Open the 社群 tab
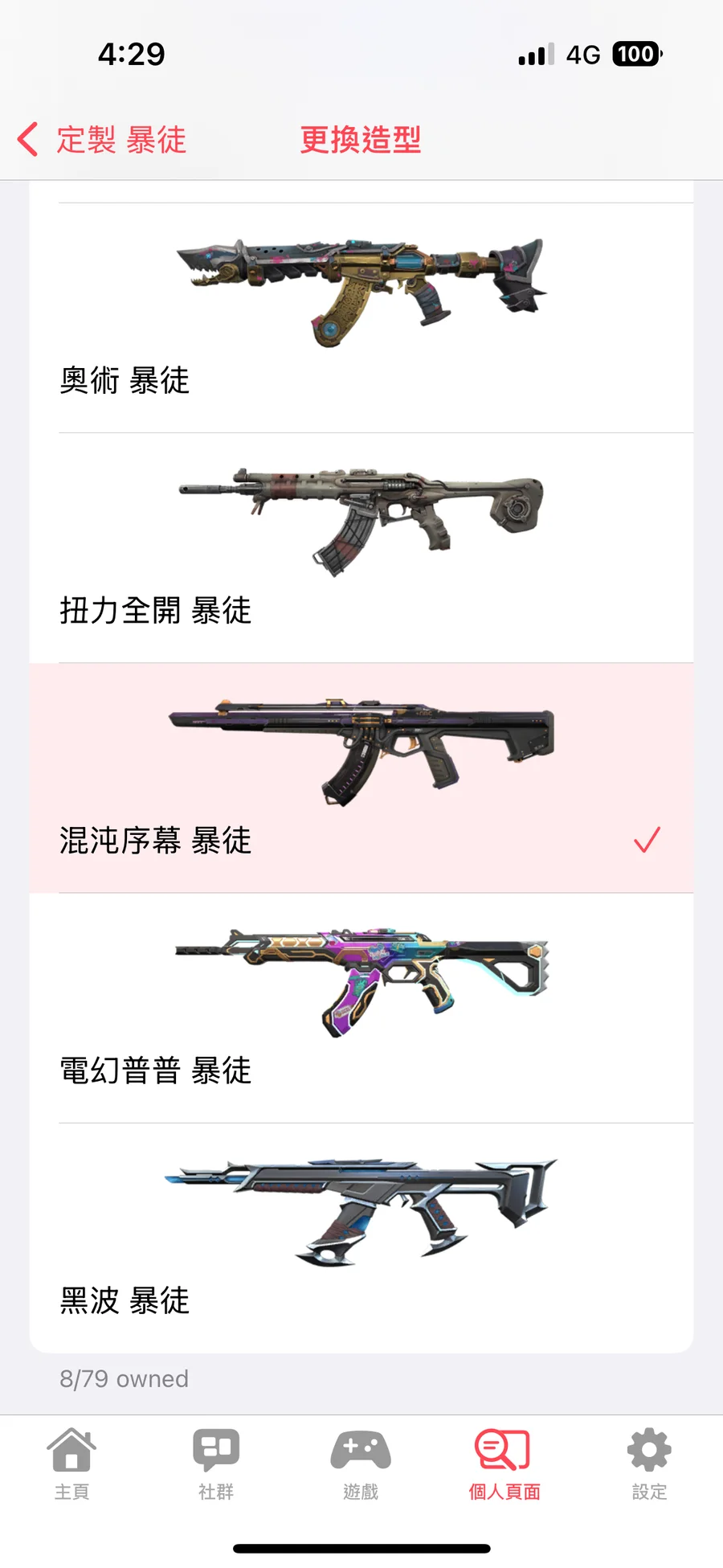The height and width of the screenshot is (1568, 723). click(x=216, y=1464)
